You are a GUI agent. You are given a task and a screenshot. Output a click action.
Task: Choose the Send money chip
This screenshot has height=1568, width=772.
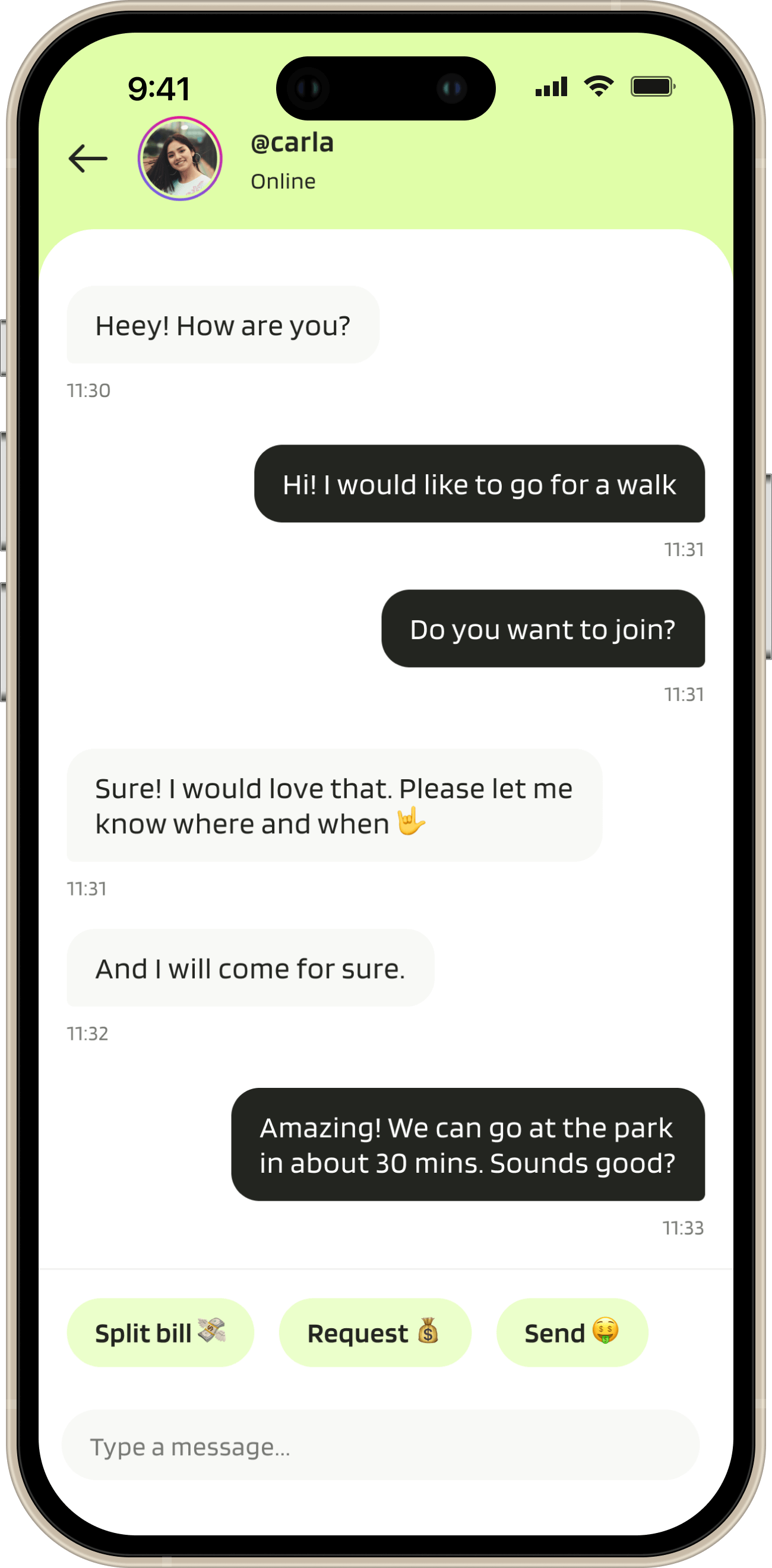point(572,1333)
